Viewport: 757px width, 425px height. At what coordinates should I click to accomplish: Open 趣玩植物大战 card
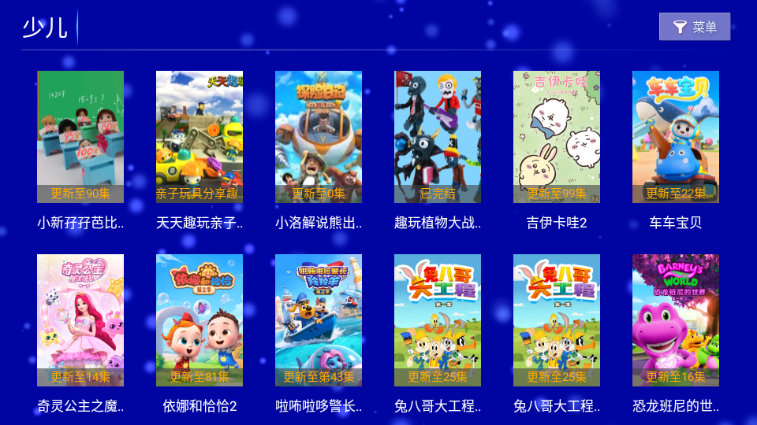(437, 137)
